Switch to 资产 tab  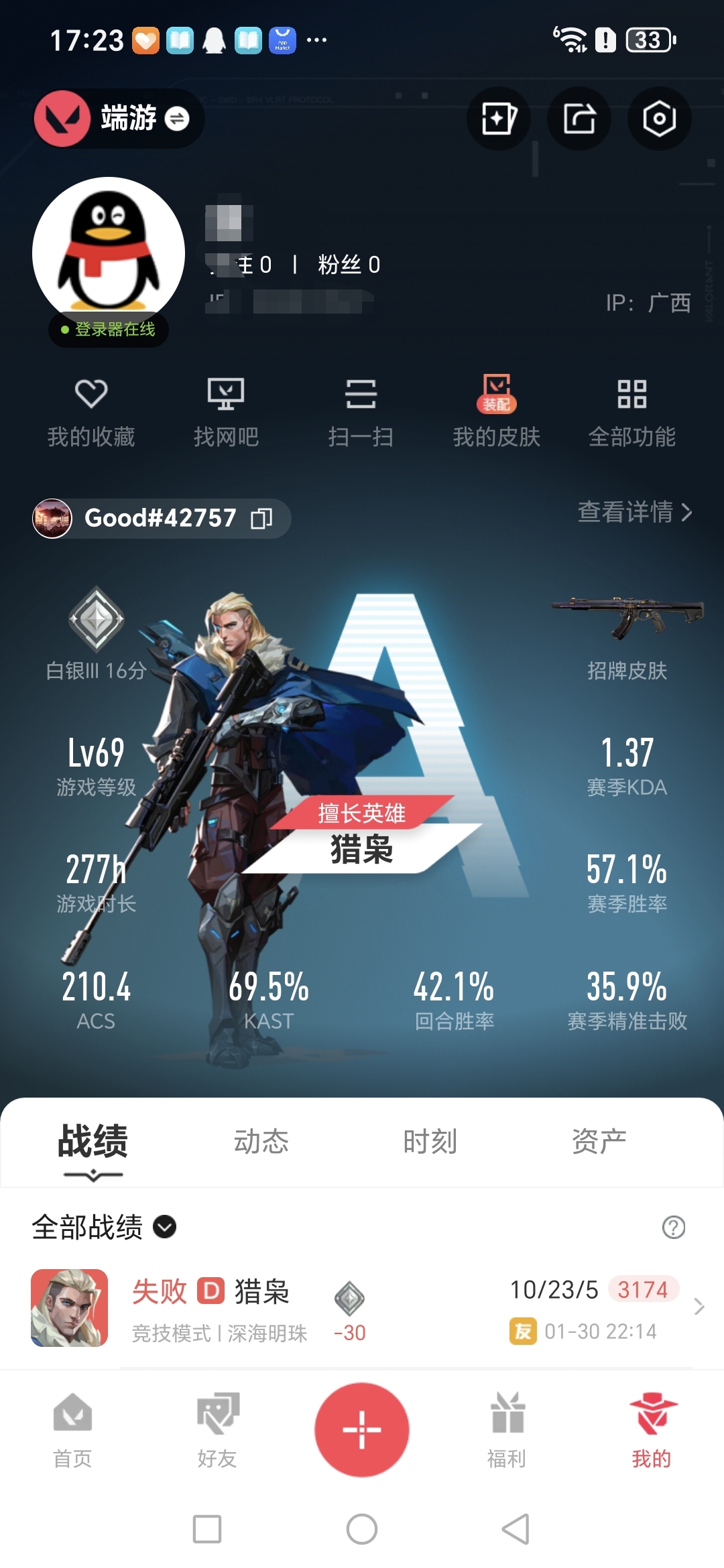click(599, 1141)
